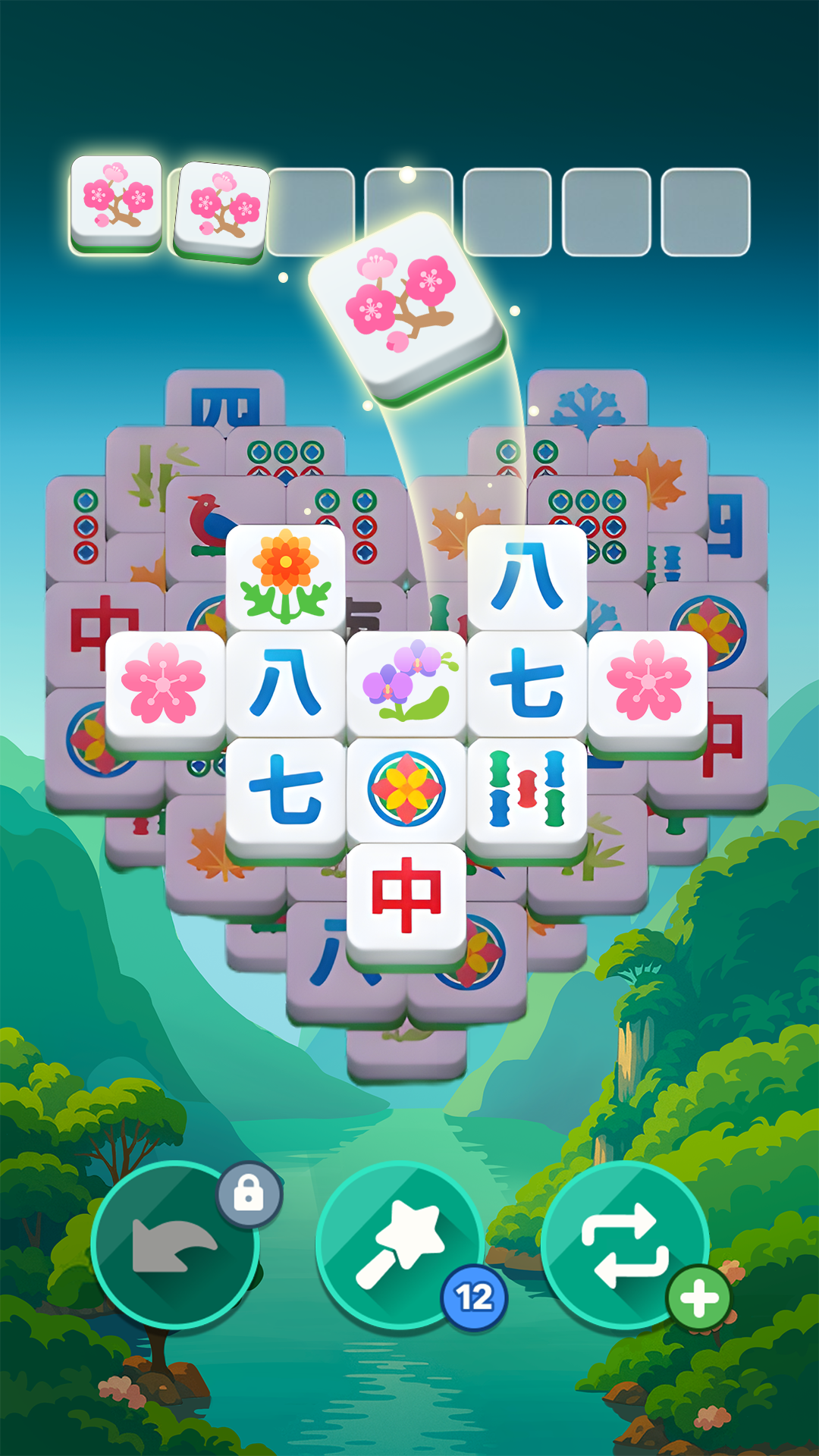Tap the locked undo button
Image resolution: width=819 pixels, height=1456 pixels.
(x=175, y=1245)
